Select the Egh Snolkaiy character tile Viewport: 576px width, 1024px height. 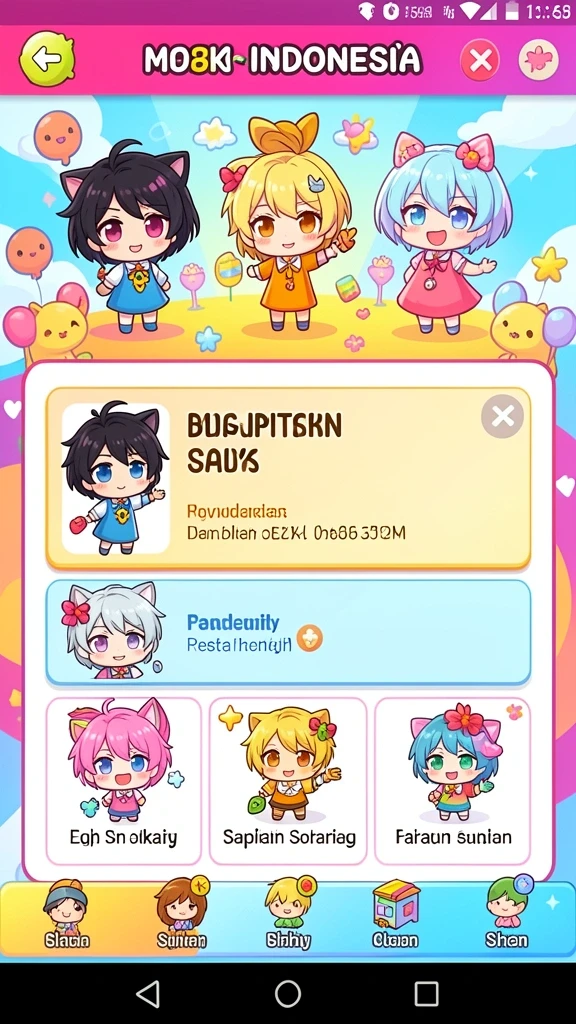point(123,780)
